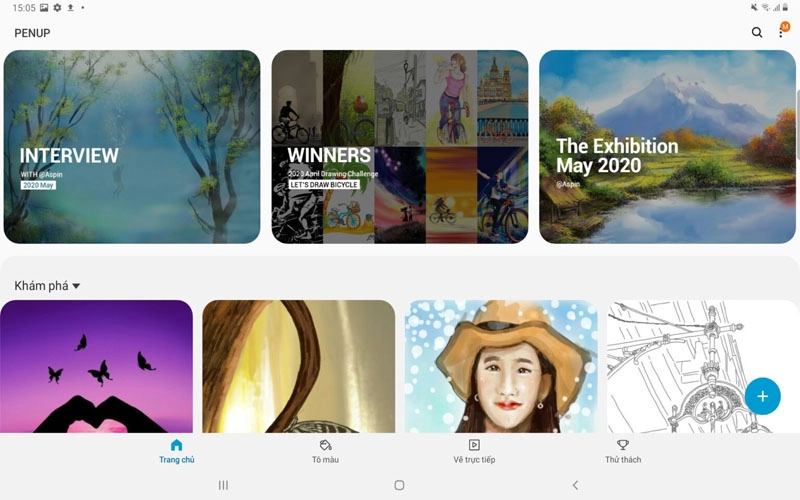Viewport: 800px width, 500px height.
Task: Expand the Khám phá dropdown
Action: (x=47, y=286)
